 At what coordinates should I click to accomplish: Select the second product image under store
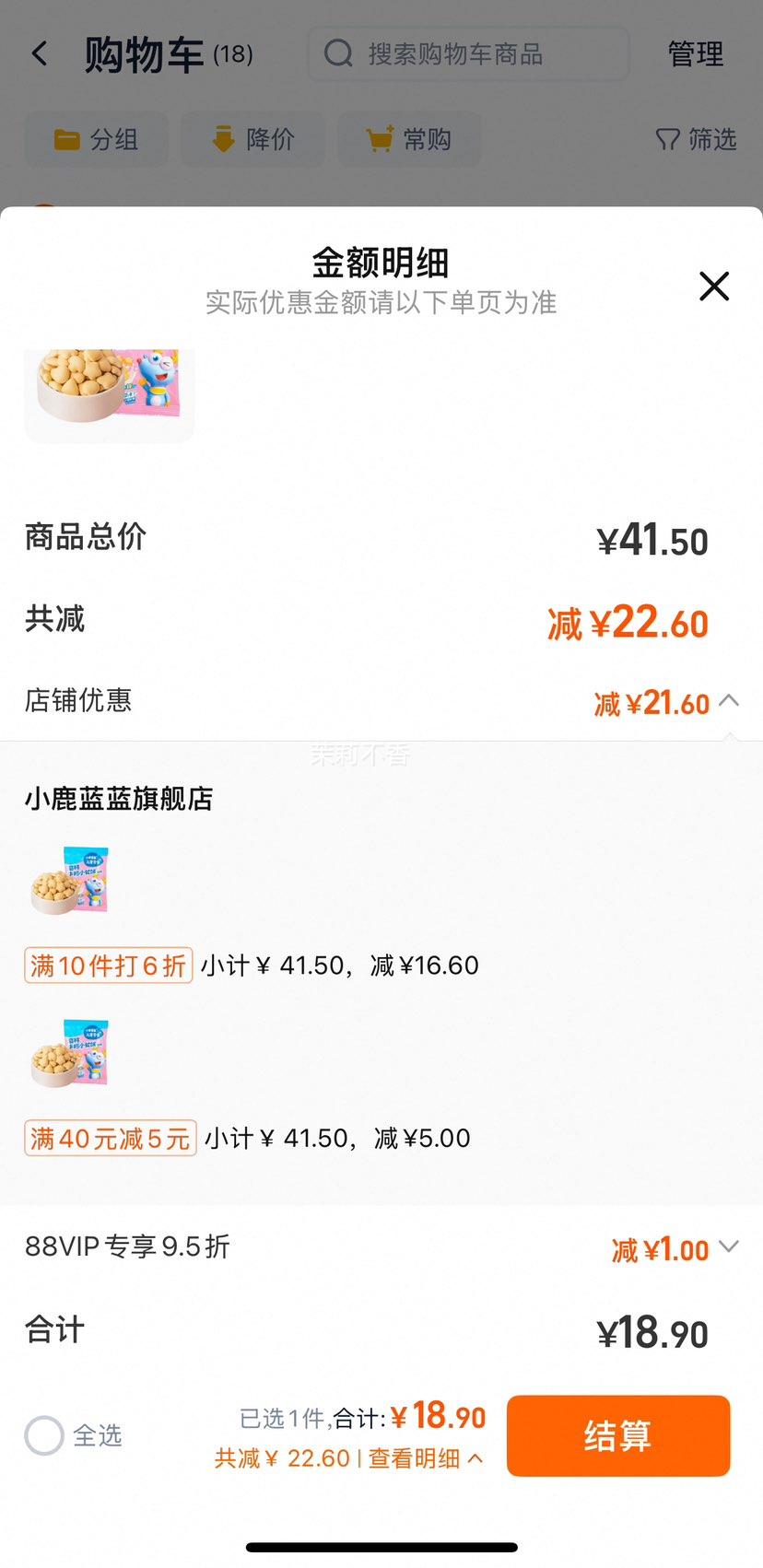click(x=69, y=1053)
